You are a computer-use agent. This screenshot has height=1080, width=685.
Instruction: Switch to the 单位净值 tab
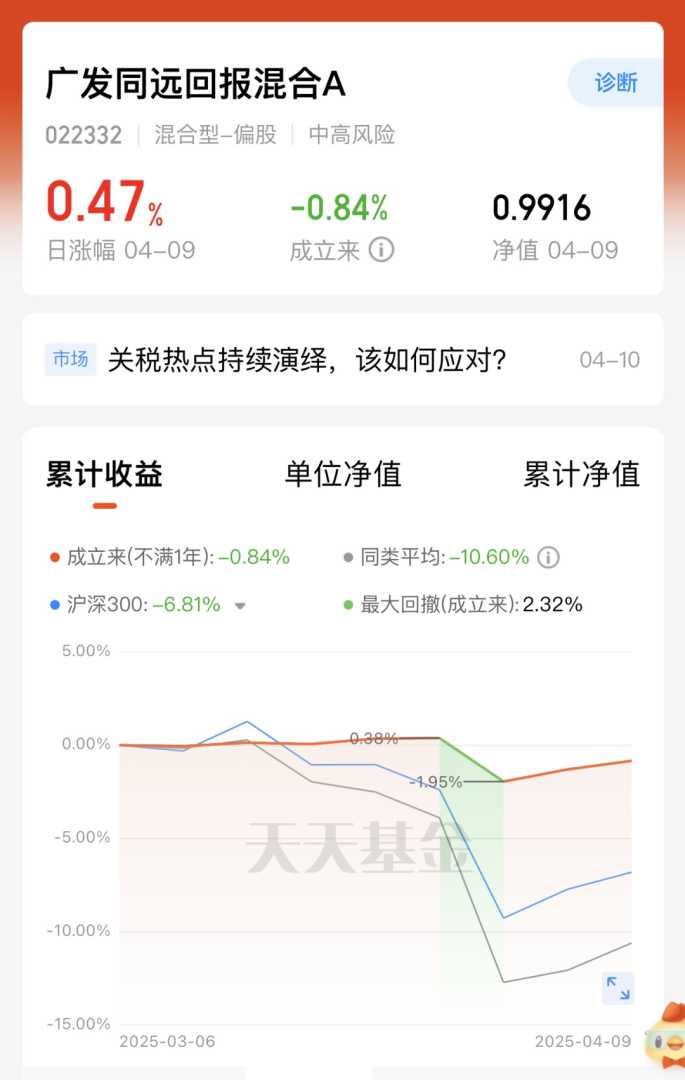point(343,474)
